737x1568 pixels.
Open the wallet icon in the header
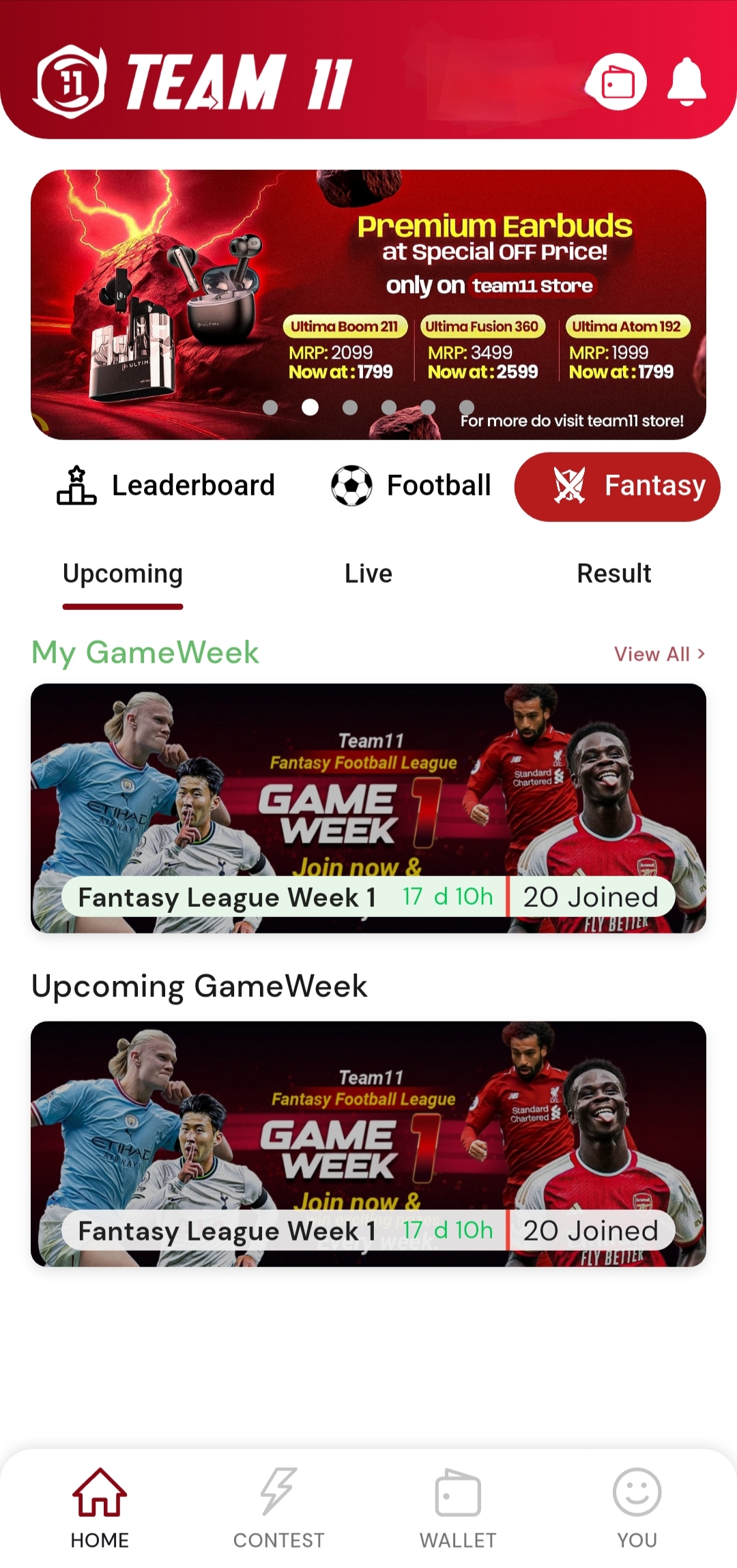(618, 83)
